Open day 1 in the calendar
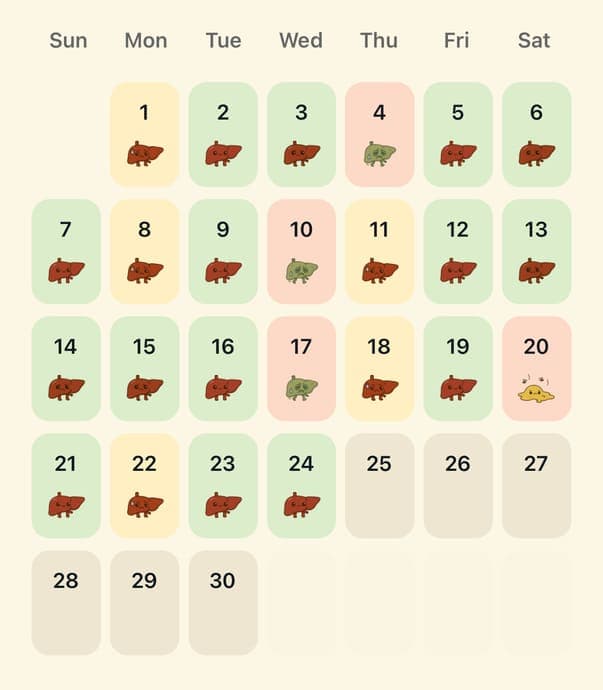The height and width of the screenshot is (690, 603). pos(144,134)
